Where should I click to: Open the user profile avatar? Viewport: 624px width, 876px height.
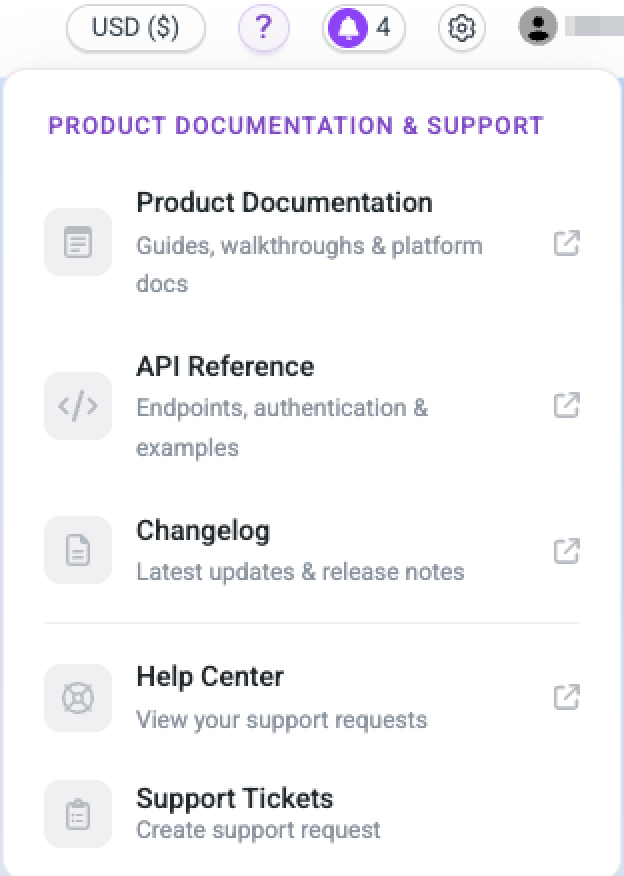tap(538, 27)
